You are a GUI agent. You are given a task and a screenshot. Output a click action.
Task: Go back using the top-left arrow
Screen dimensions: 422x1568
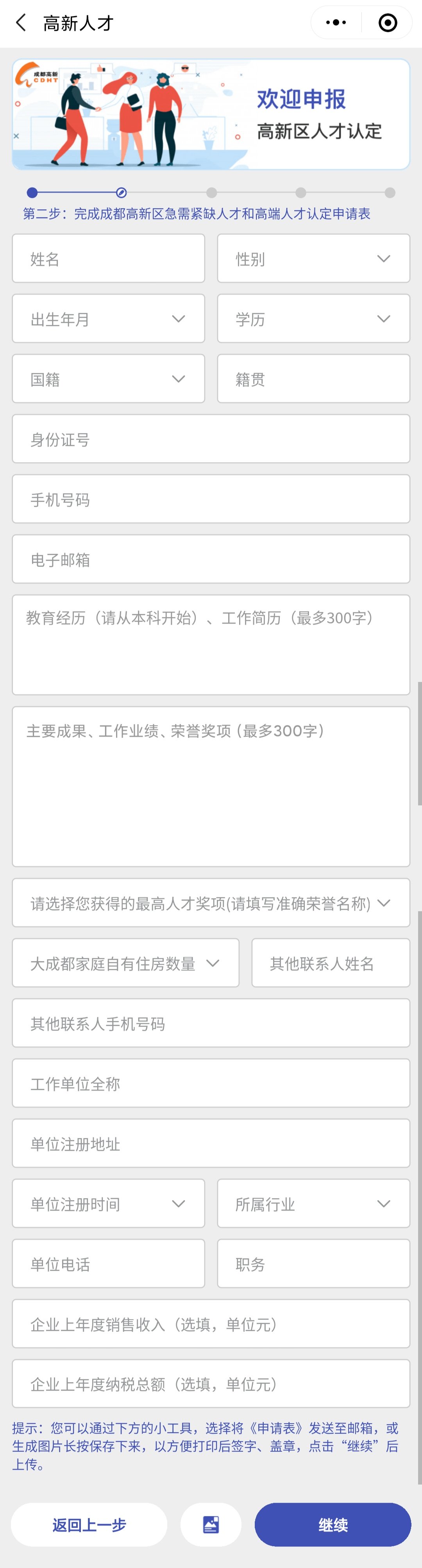[x=21, y=23]
